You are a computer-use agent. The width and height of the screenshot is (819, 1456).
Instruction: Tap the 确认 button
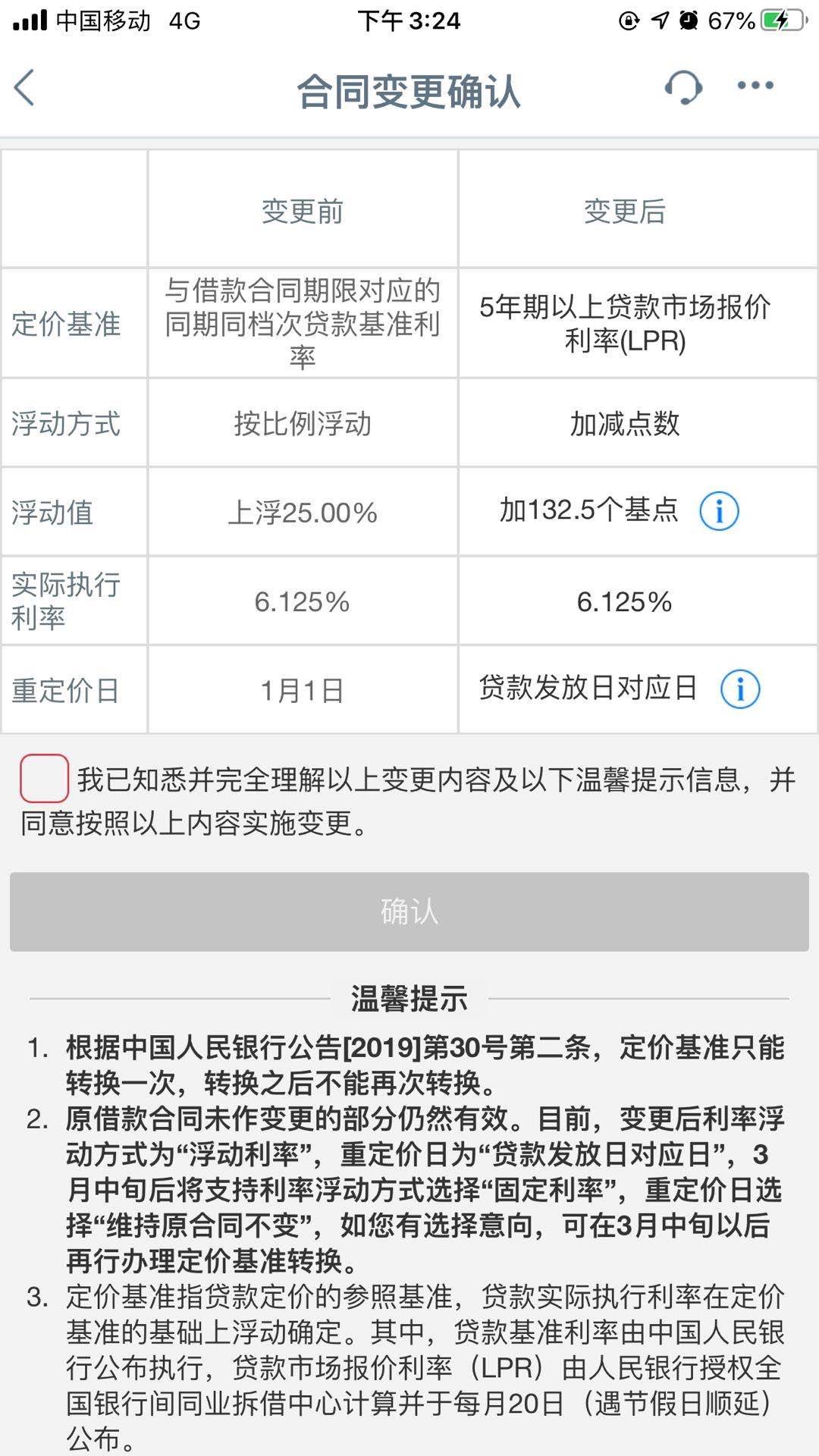[409, 912]
